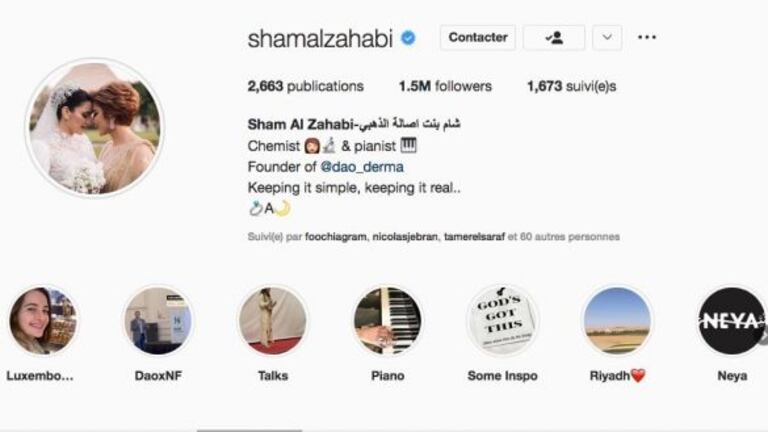The width and height of the screenshot is (768, 432).
Task: Open the following status button
Action: point(554,38)
